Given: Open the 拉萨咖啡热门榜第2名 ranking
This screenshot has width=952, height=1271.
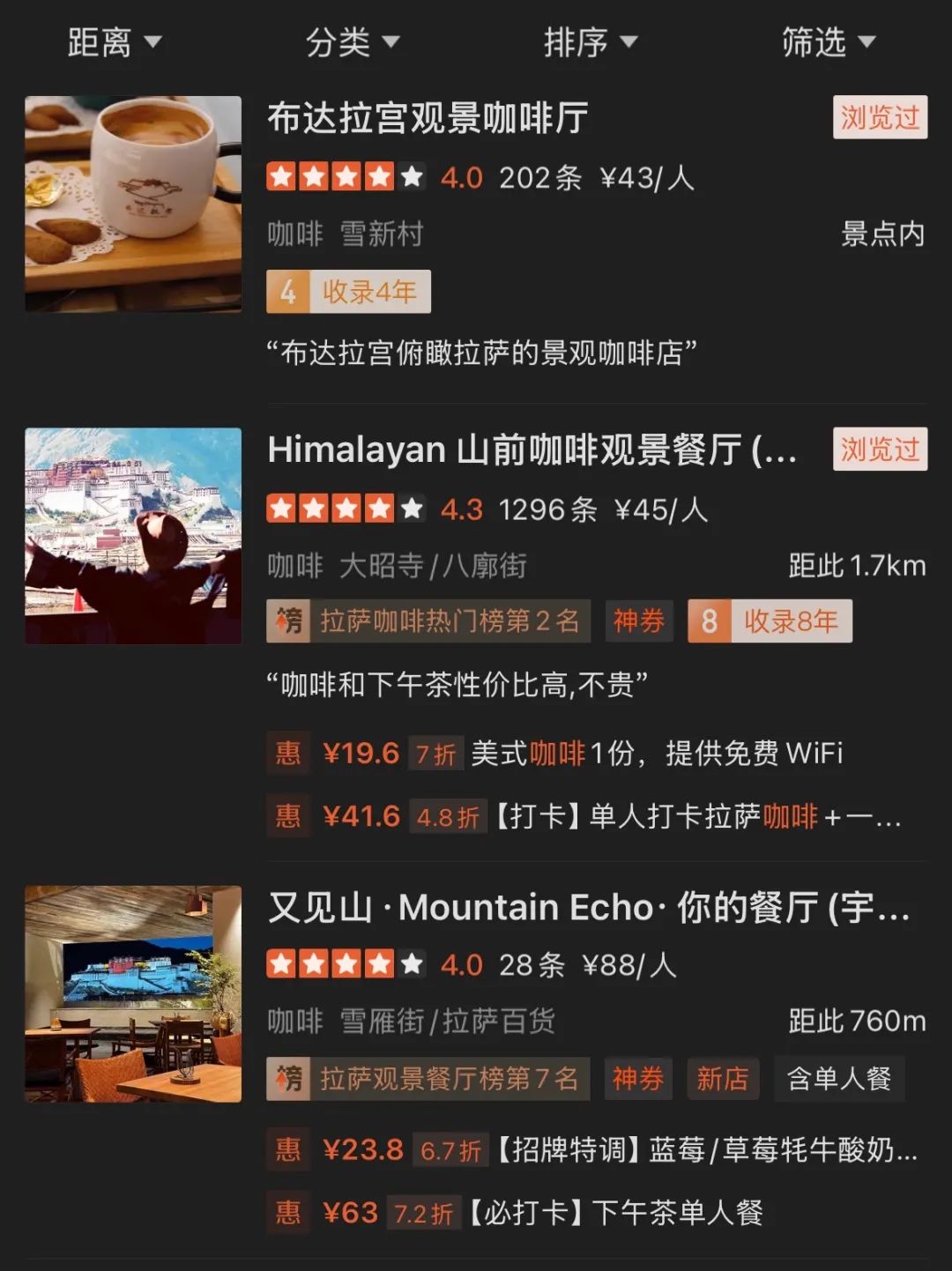Looking at the screenshot, I should 428,621.
